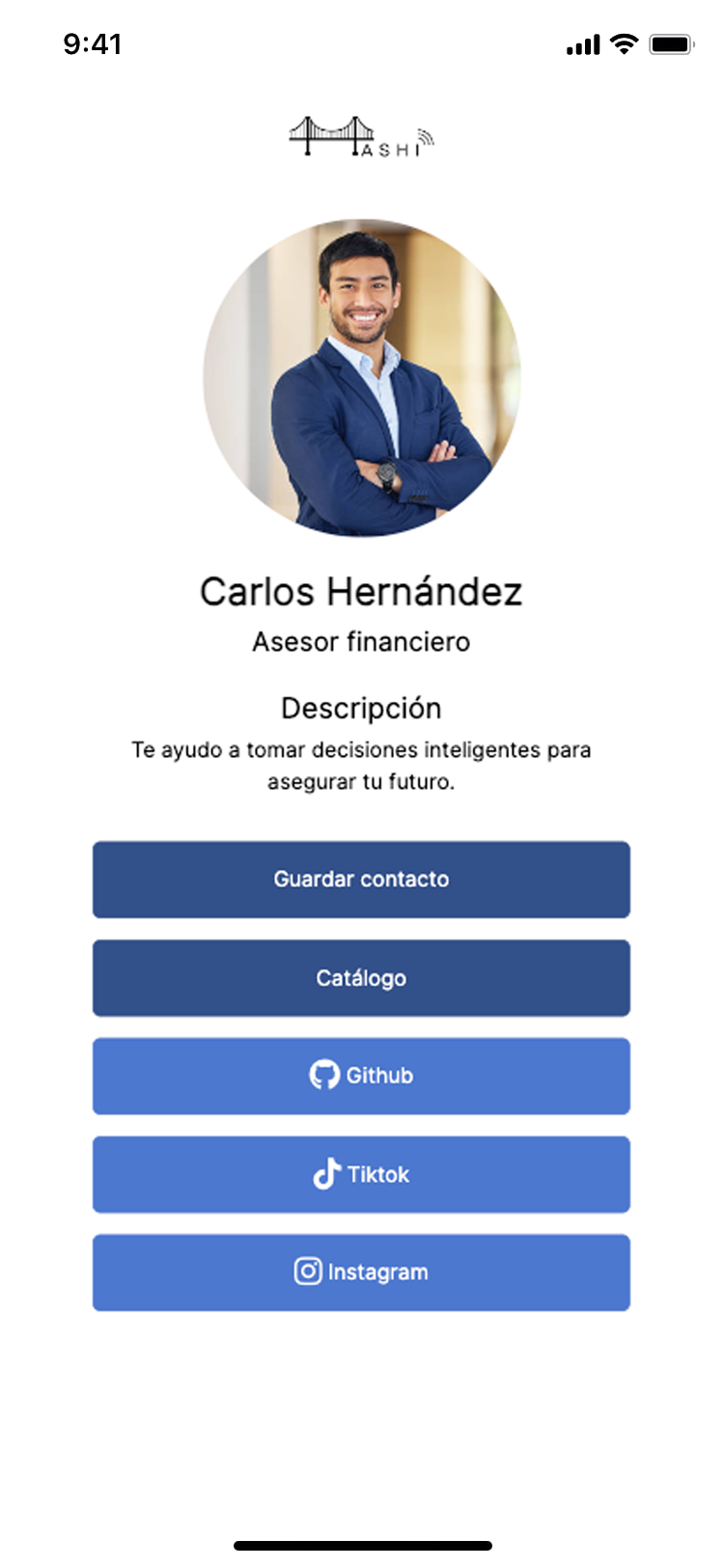Viewport: 724px width, 1568px height.
Task: Open Carlos's Github link
Action: pyautogui.click(x=361, y=1076)
